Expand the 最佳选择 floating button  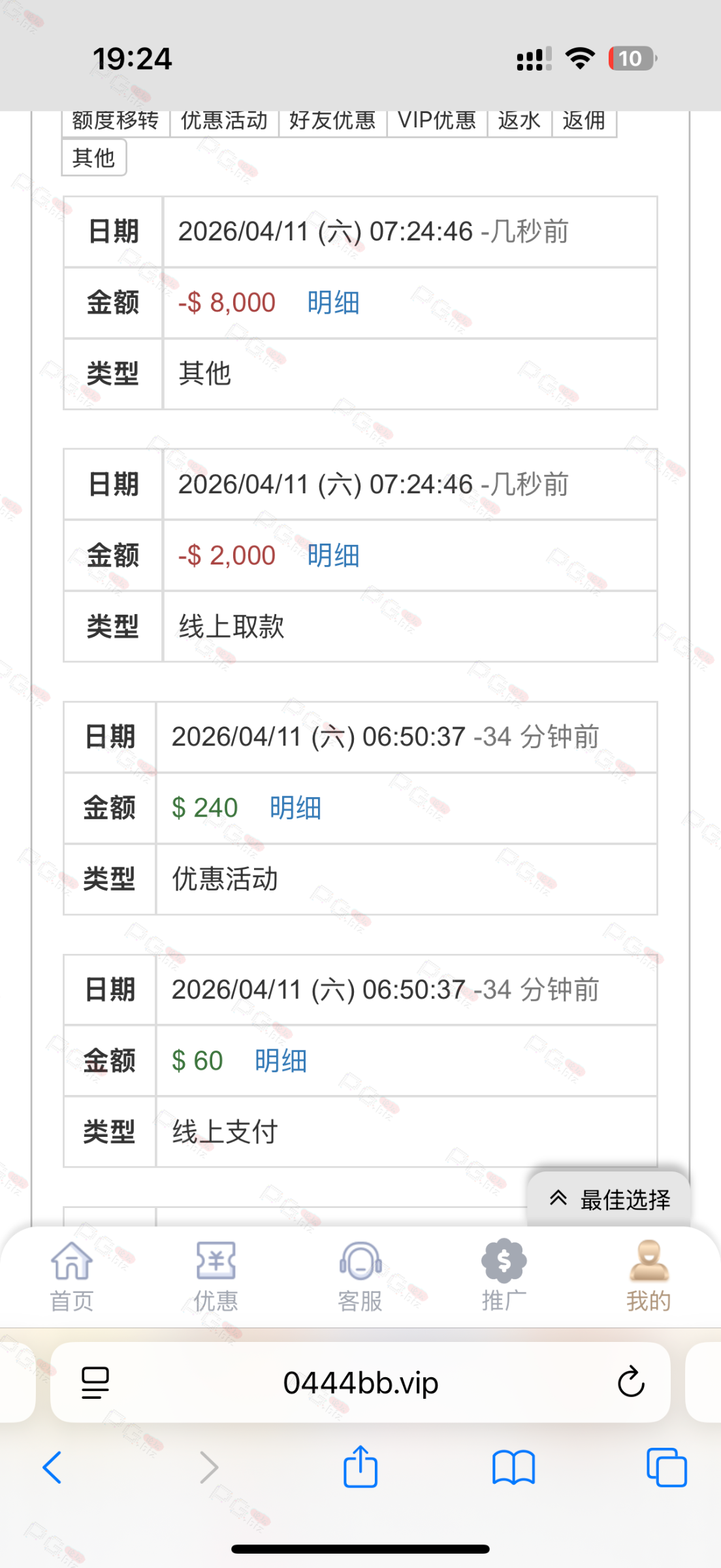pyautogui.click(x=609, y=1200)
